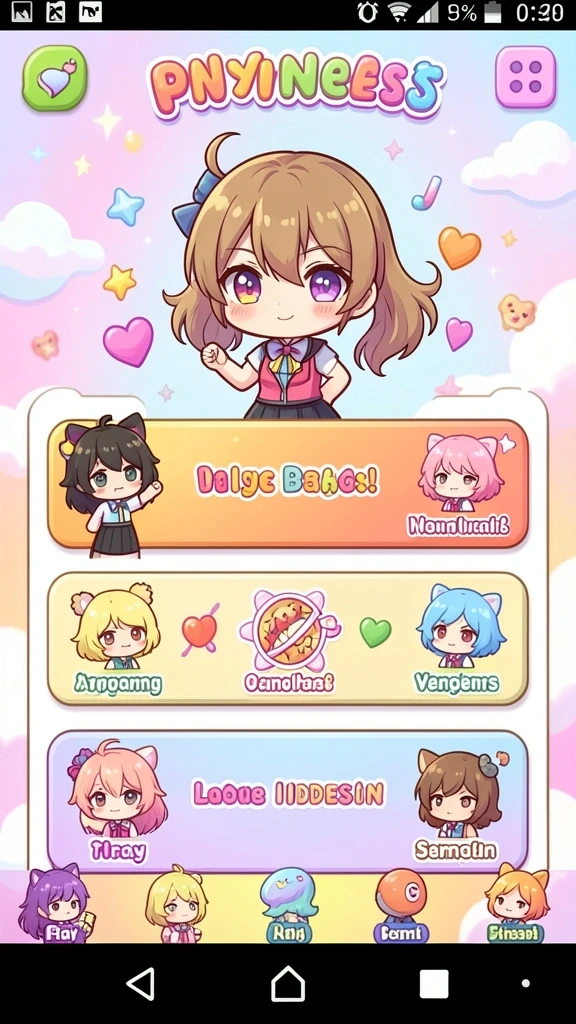Image resolution: width=576 pixels, height=1024 pixels.
Task: Tap the green heart chat button
Action: [55, 78]
